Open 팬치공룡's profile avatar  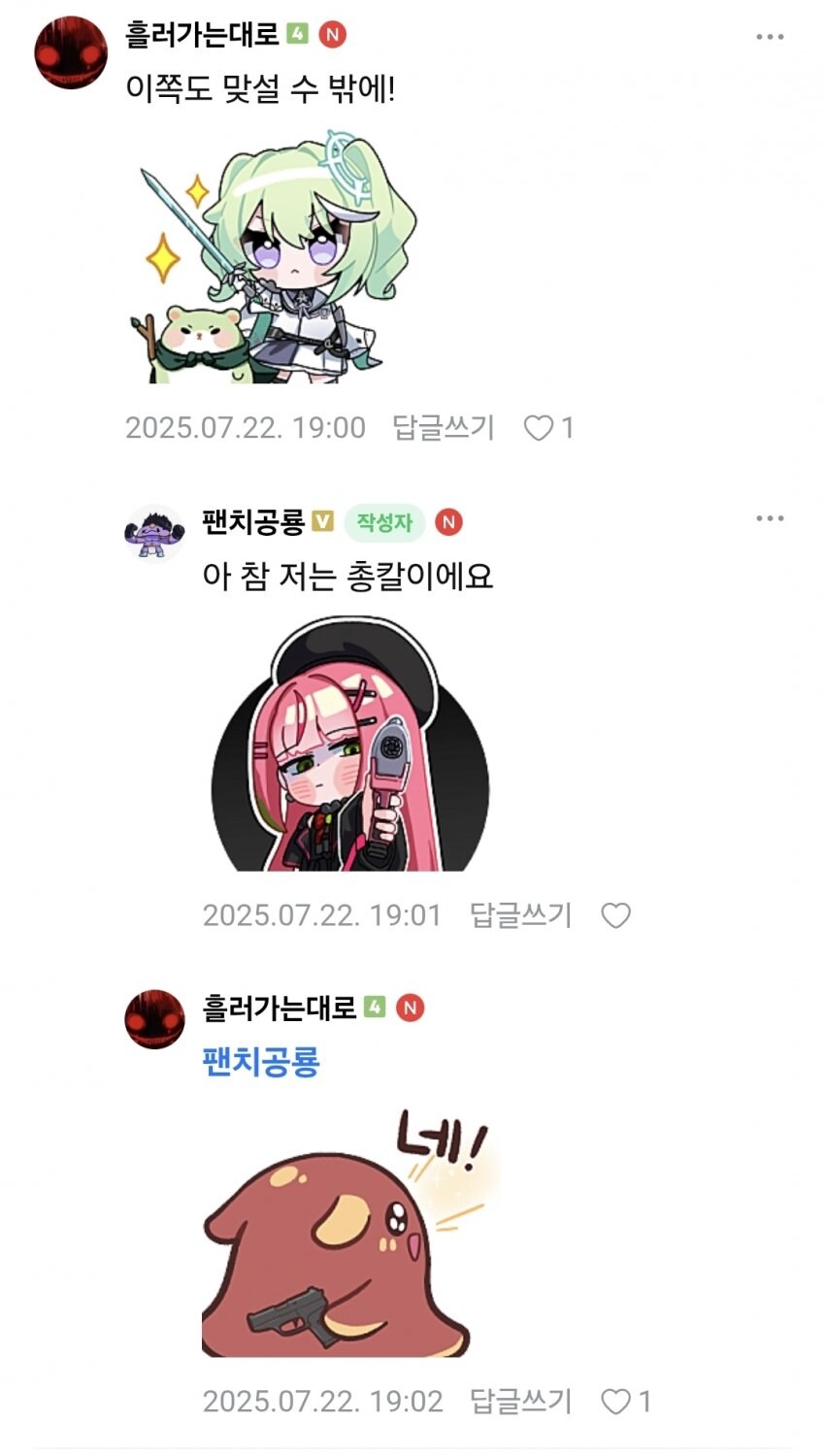154,532
